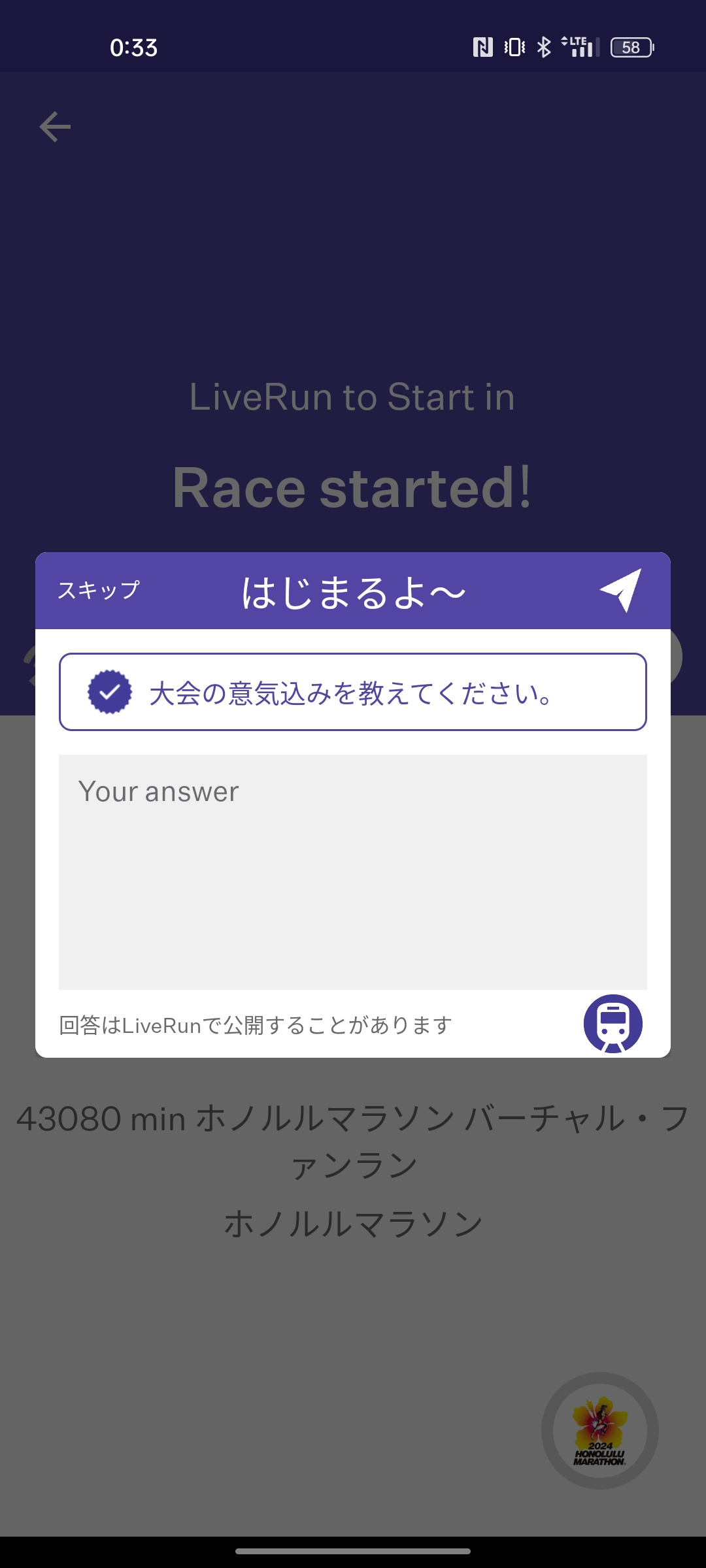
Task: Tap スキップ to skip the question
Action: [x=99, y=591]
